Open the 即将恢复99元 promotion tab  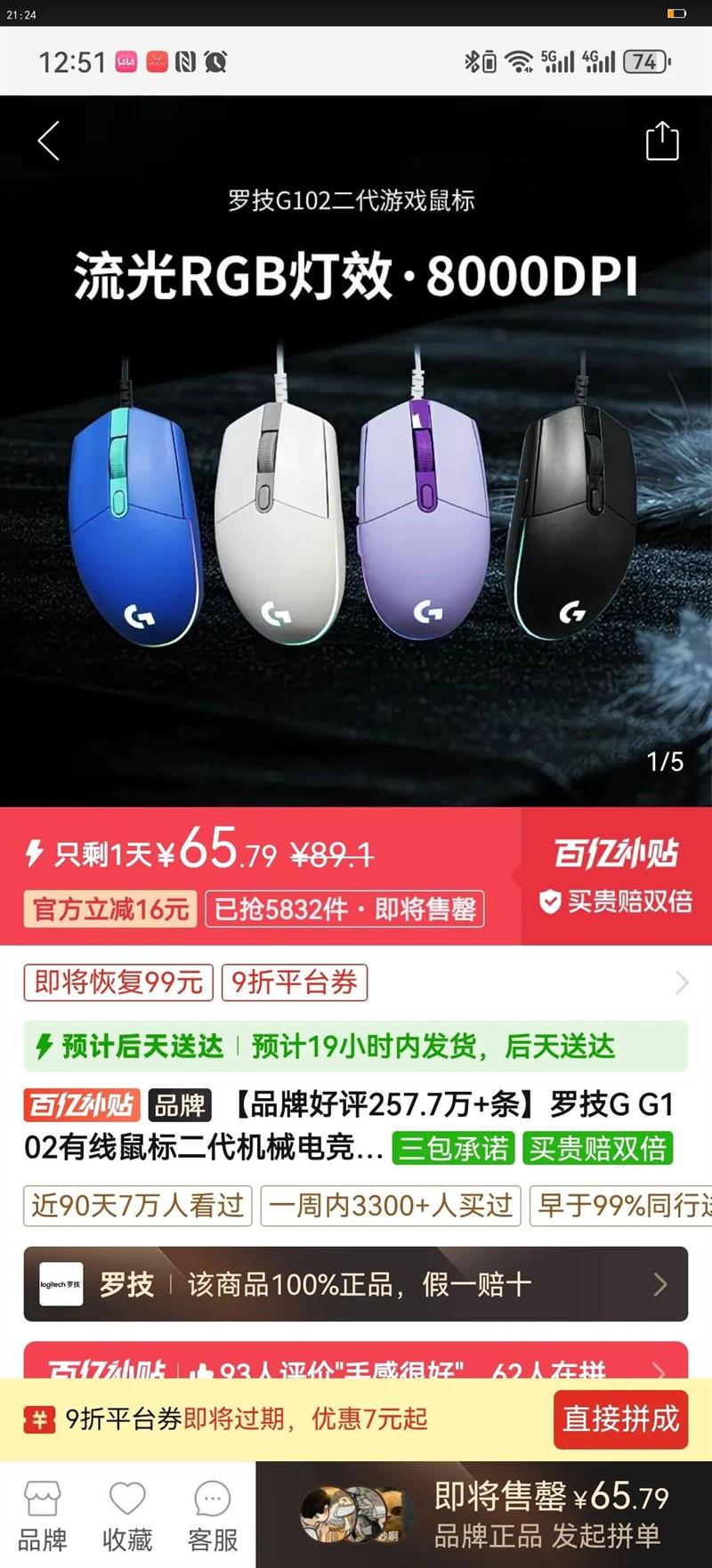117,982
